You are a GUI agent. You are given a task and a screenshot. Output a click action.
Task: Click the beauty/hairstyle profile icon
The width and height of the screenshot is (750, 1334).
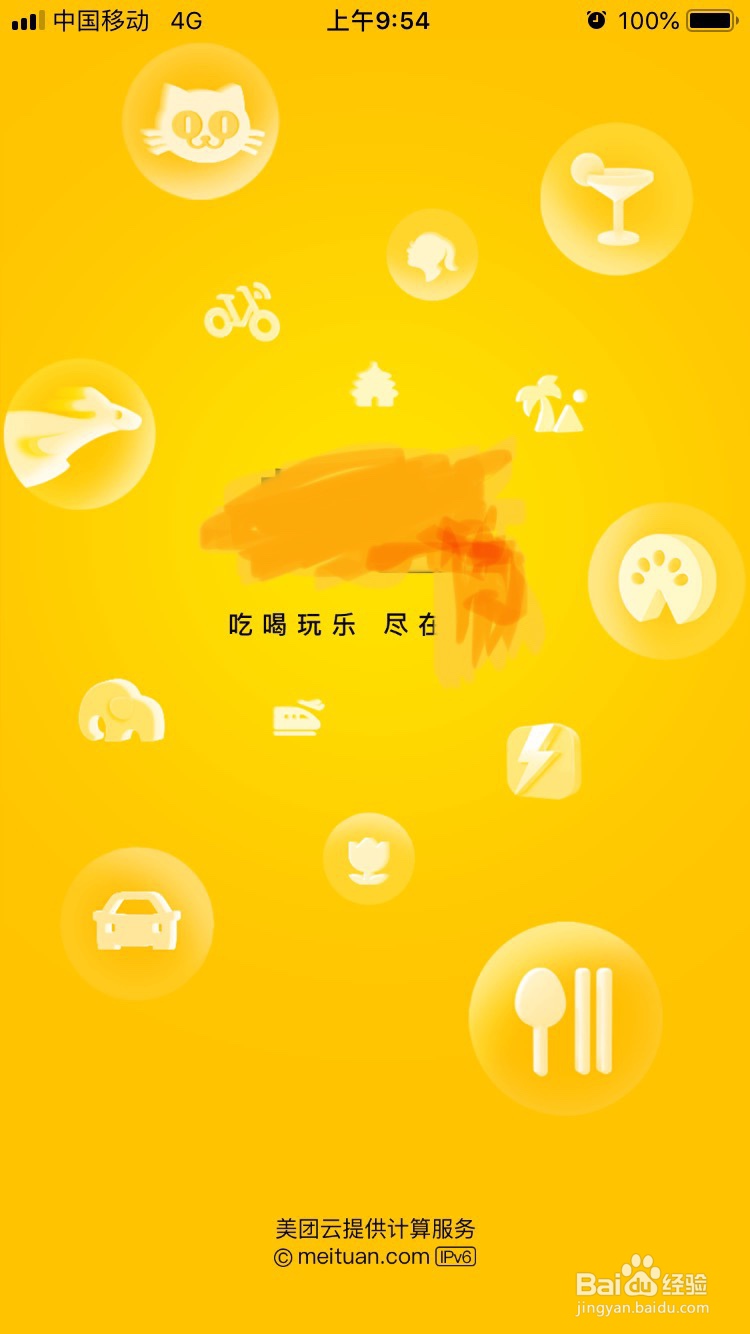pyautogui.click(x=432, y=253)
